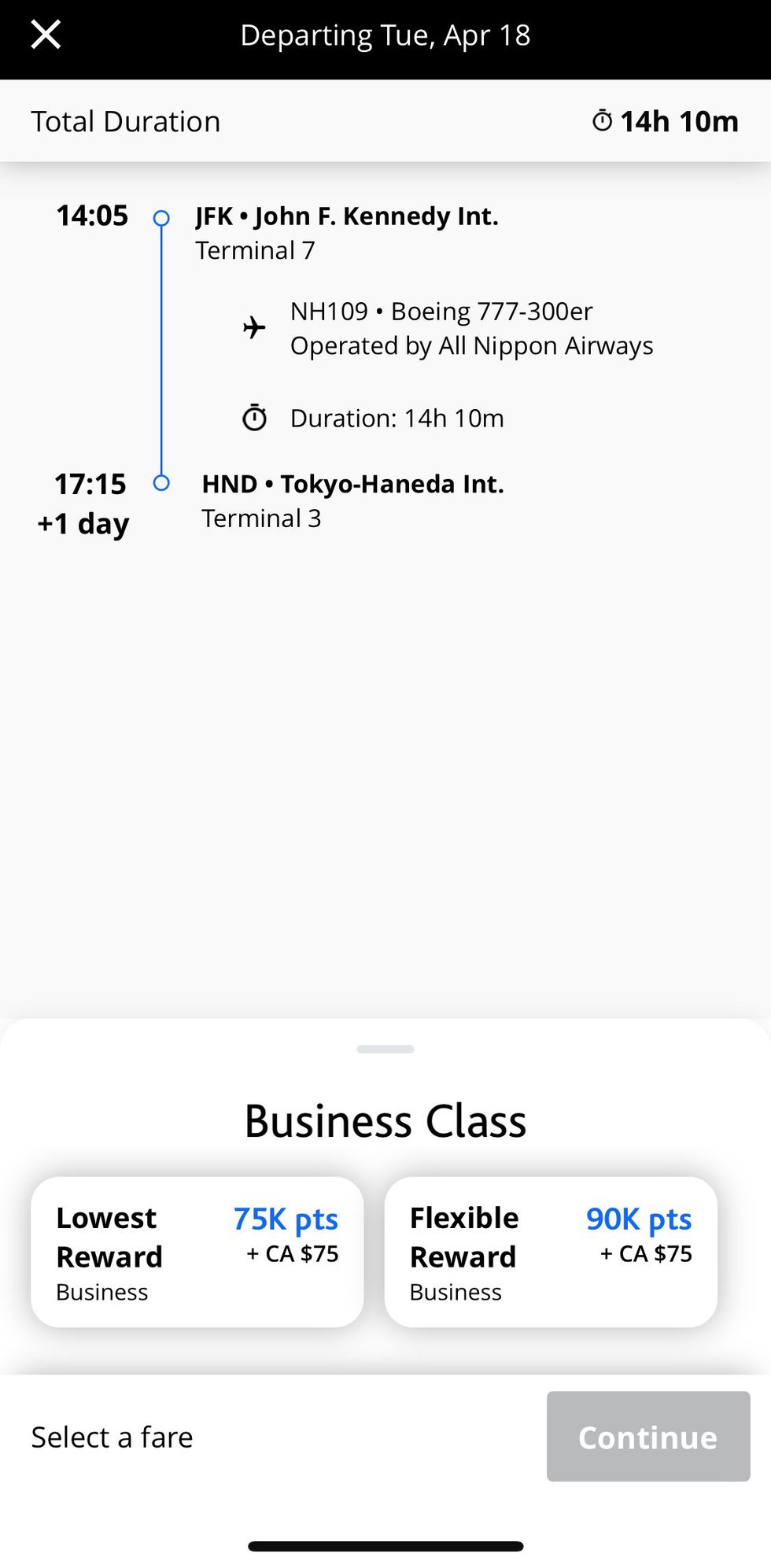Click the Select a fare label
Viewport: 771px width, 1568px height.
point(111,1437)
